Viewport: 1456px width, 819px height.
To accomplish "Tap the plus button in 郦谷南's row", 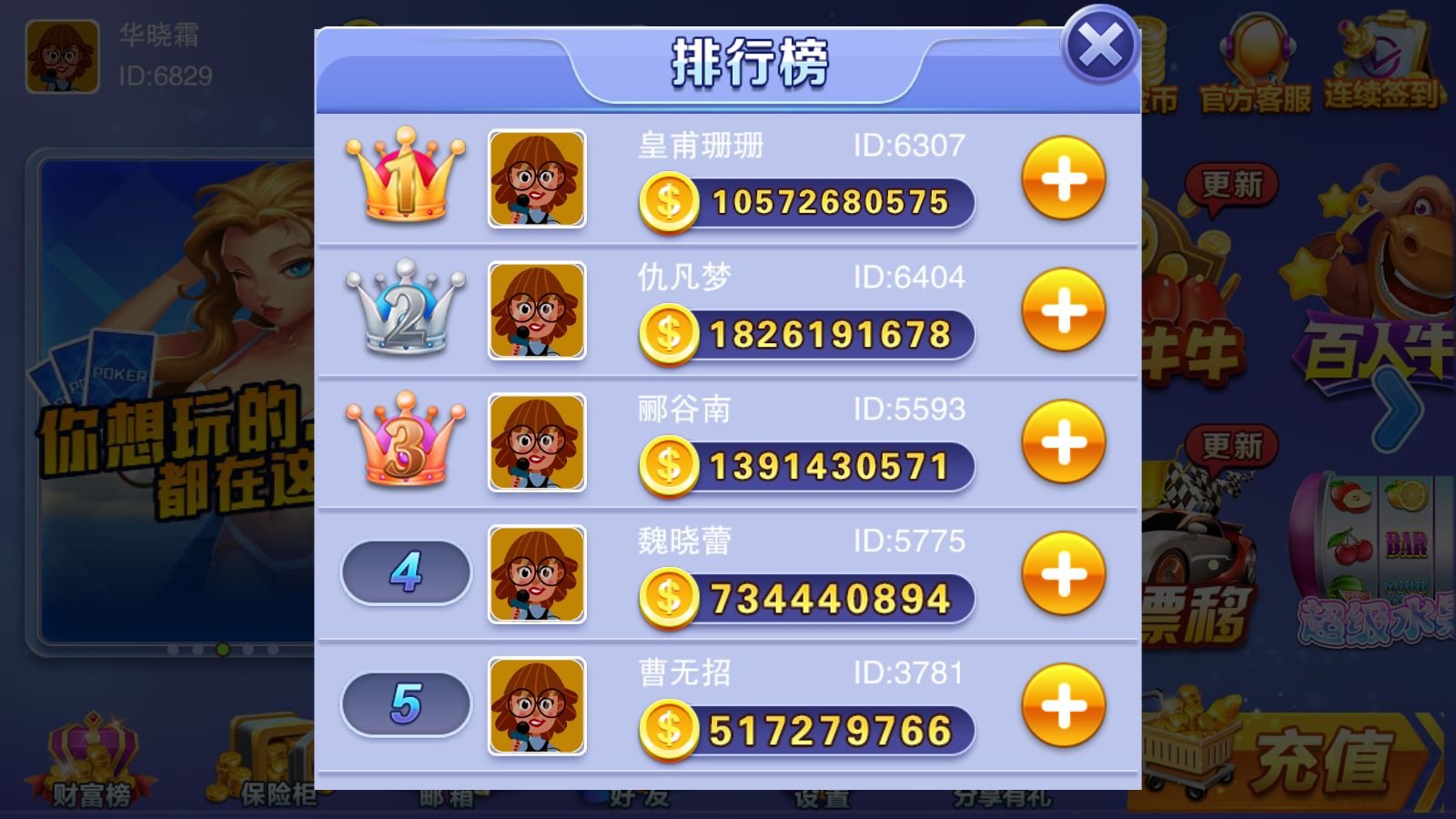I will tap(1063, 442).
